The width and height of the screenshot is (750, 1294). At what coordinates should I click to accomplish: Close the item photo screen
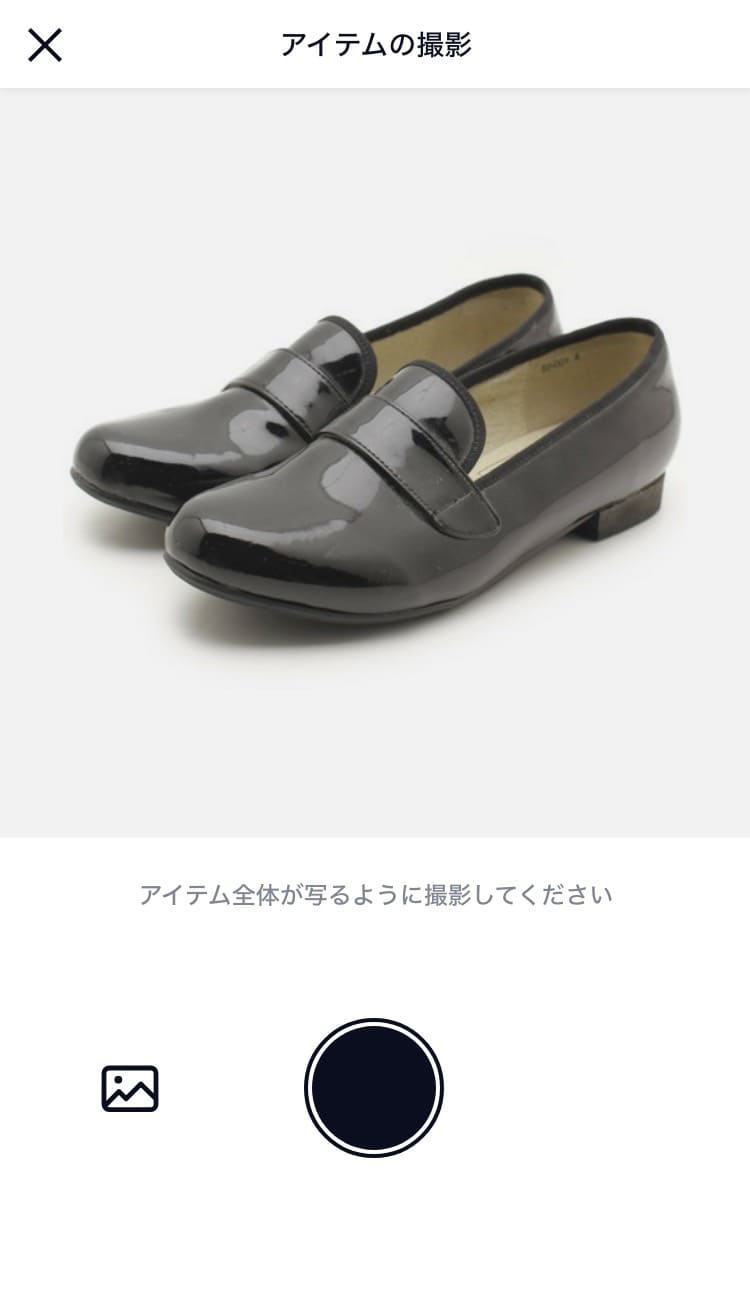tap(45, 45)
